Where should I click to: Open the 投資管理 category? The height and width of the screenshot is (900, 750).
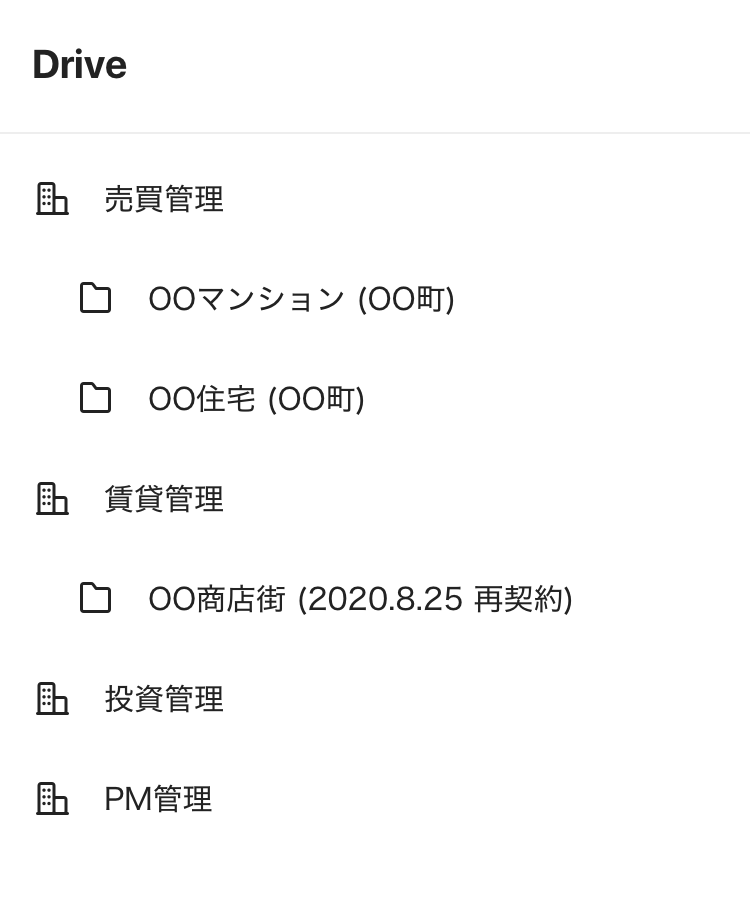(x=163, y=699)
